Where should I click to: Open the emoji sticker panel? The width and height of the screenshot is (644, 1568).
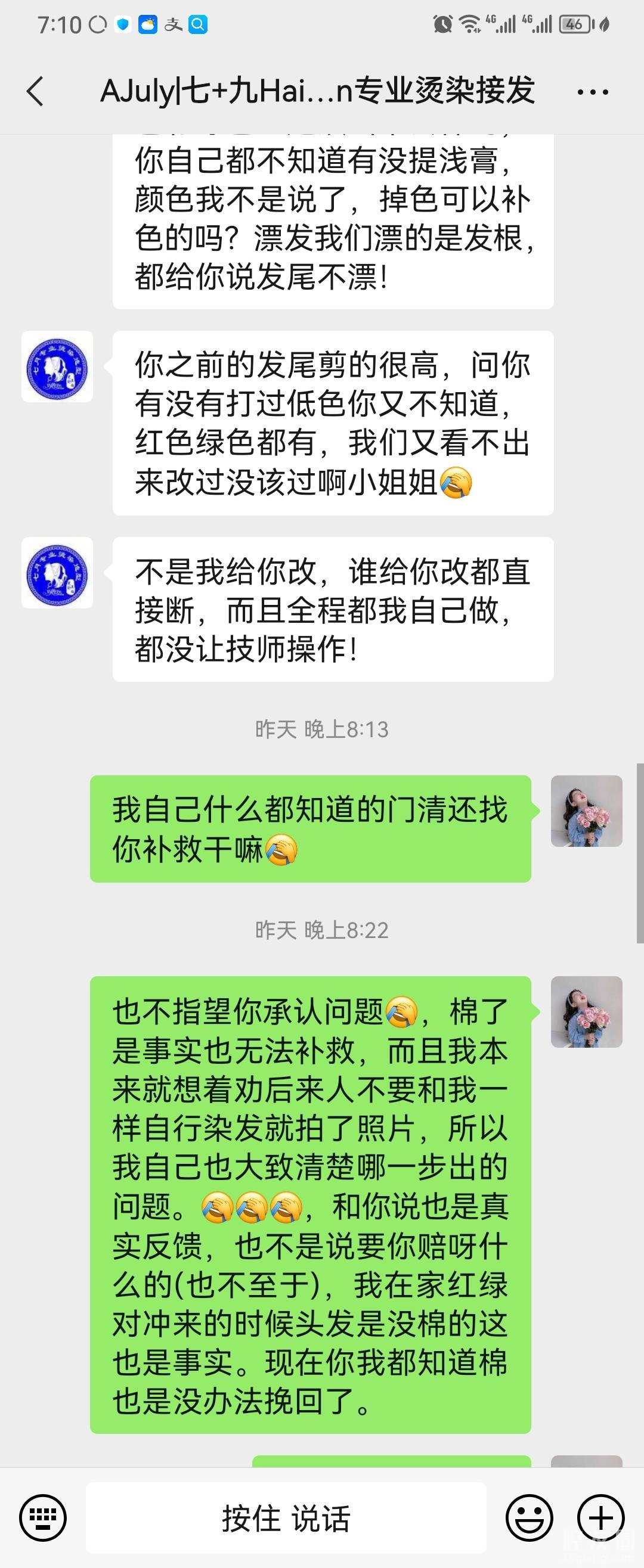529,1517
